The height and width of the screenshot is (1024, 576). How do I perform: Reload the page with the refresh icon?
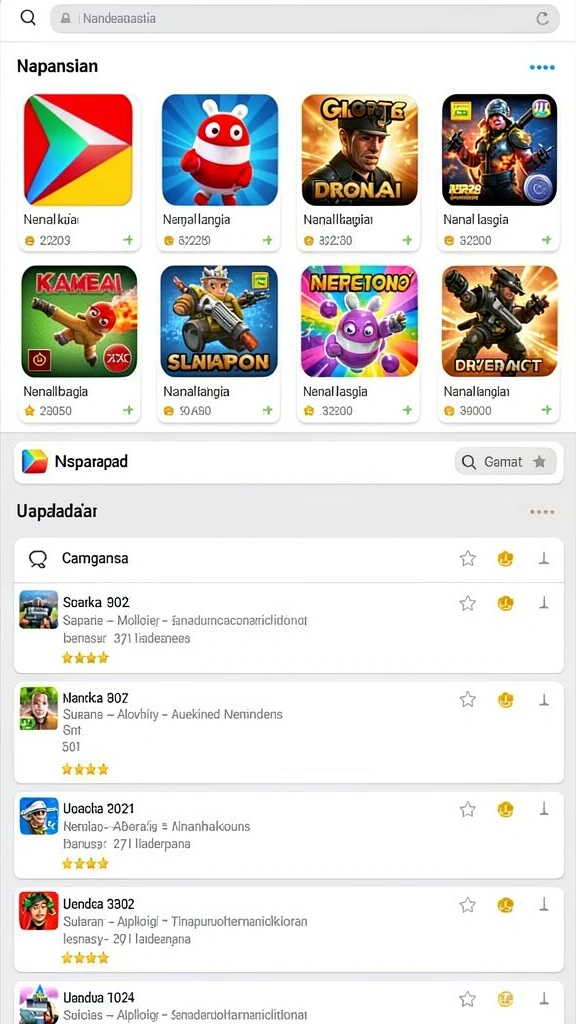coord(542,19)
